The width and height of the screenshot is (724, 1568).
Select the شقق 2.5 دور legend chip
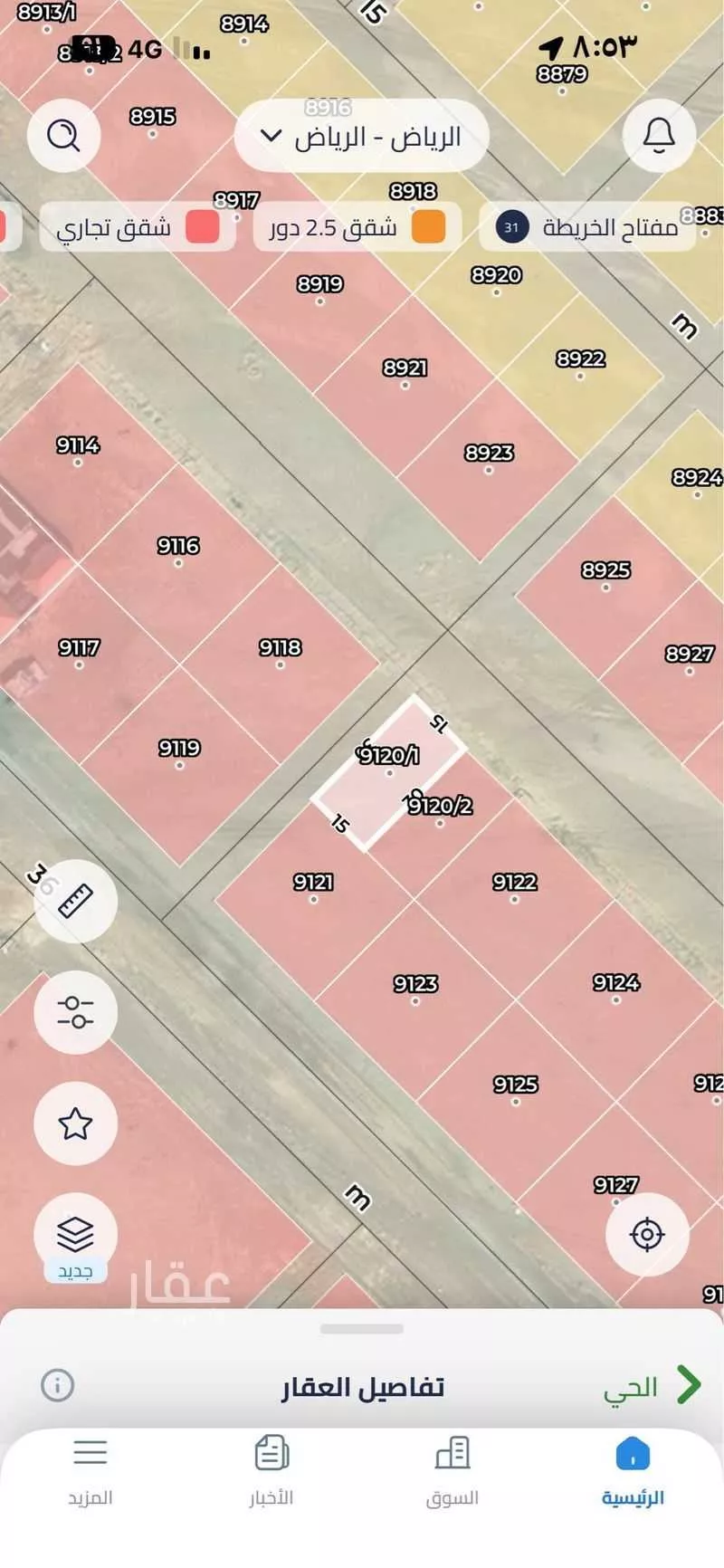coord(357,226)
